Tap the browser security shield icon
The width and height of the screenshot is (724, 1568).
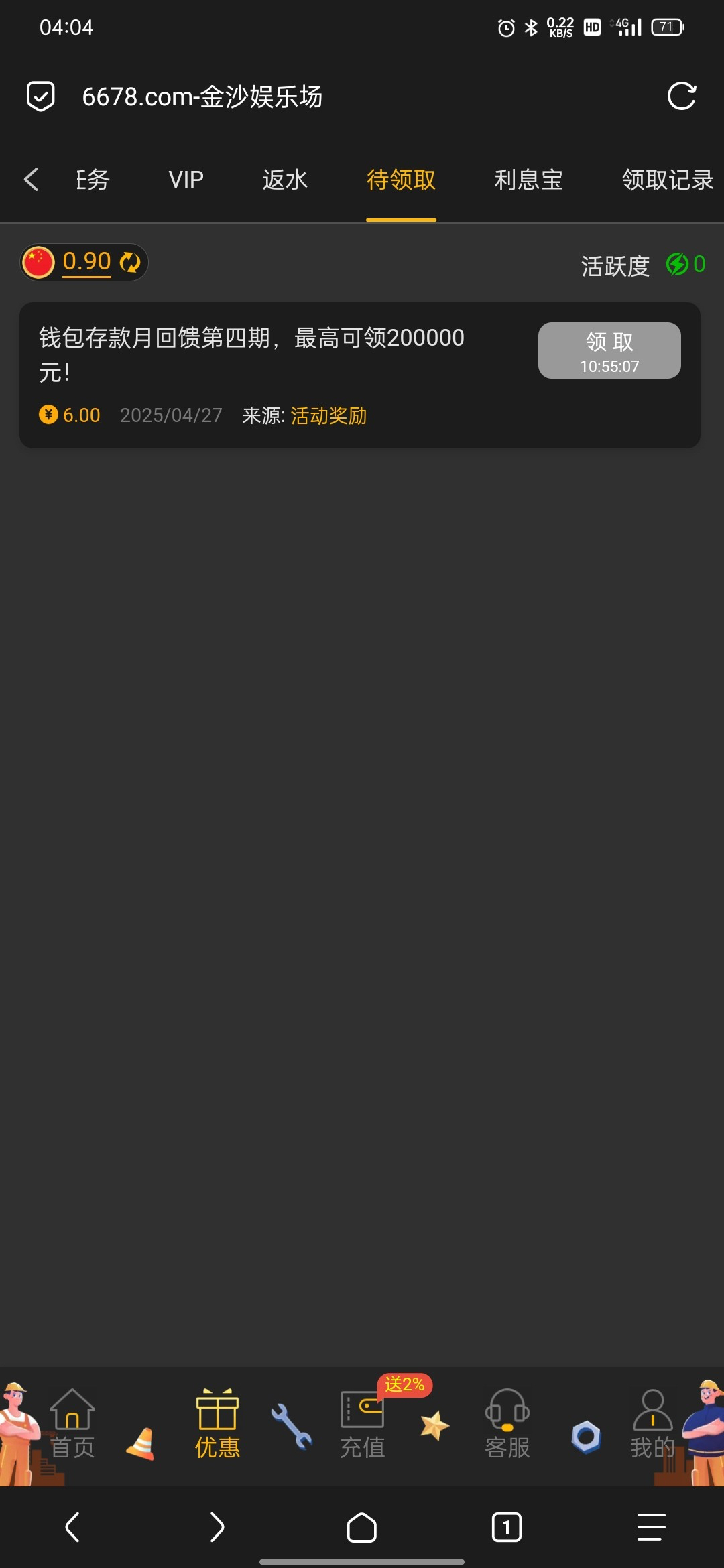[41, 96]
